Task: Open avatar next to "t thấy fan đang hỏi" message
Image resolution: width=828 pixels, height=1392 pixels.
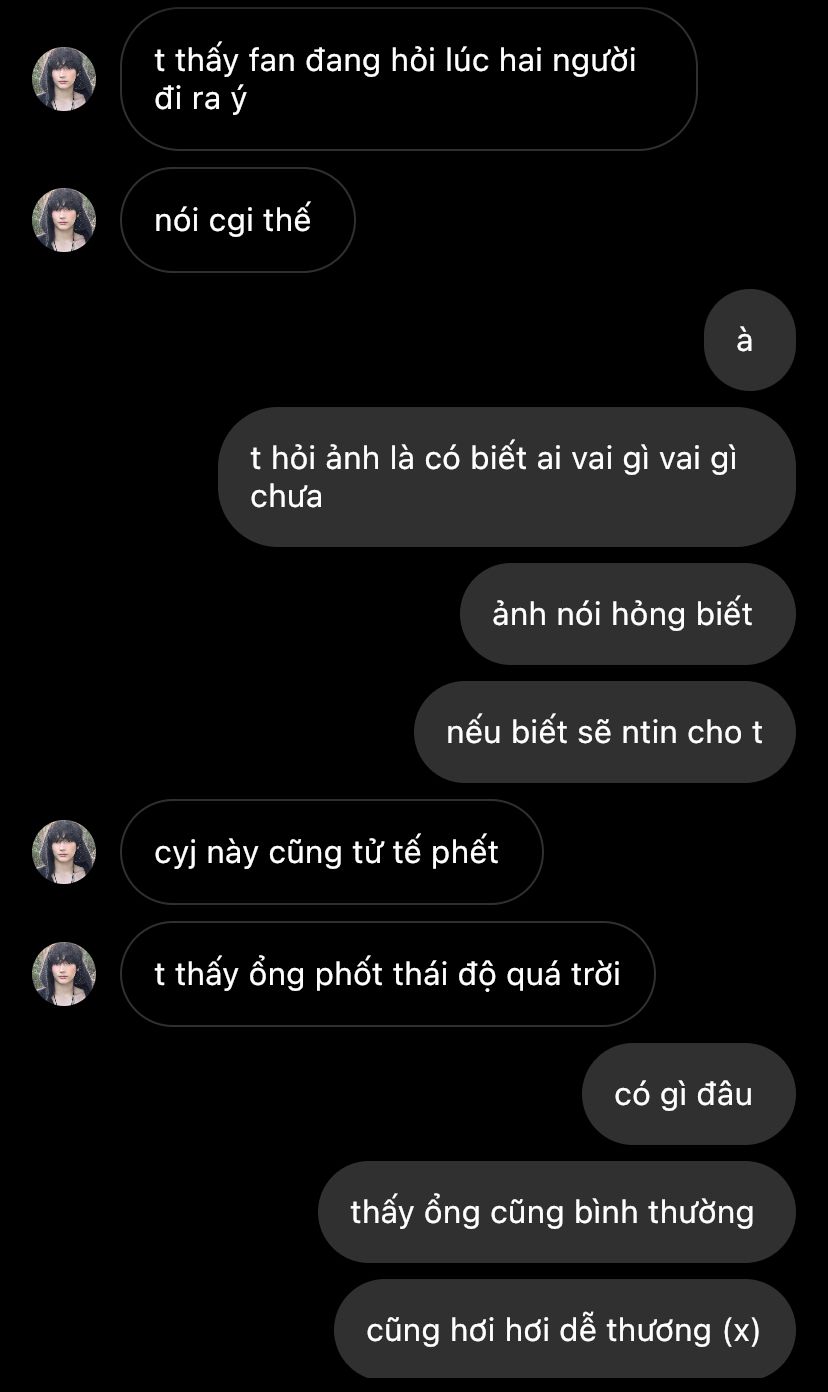Action: [x=64, y=79]
